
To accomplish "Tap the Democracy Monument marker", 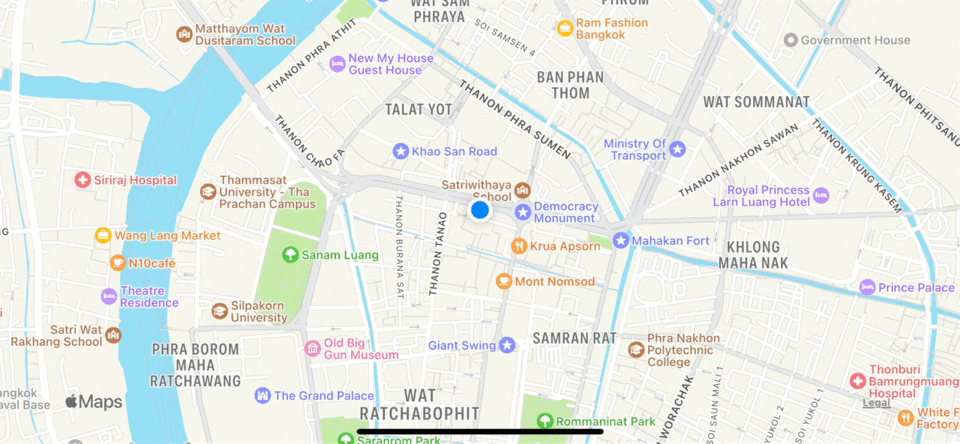I will click(x=522, y=212).
